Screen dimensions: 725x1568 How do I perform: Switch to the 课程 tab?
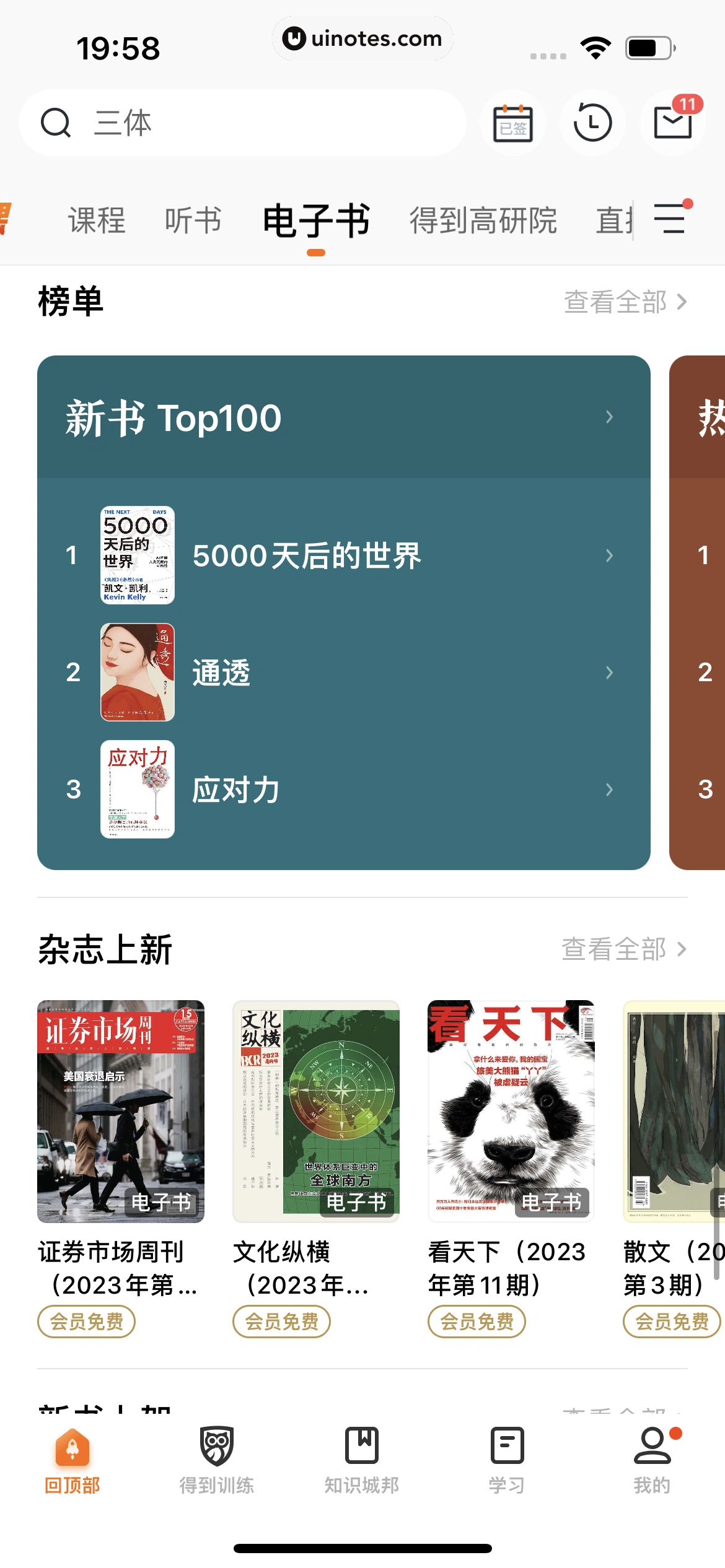(x=97, y=221)
